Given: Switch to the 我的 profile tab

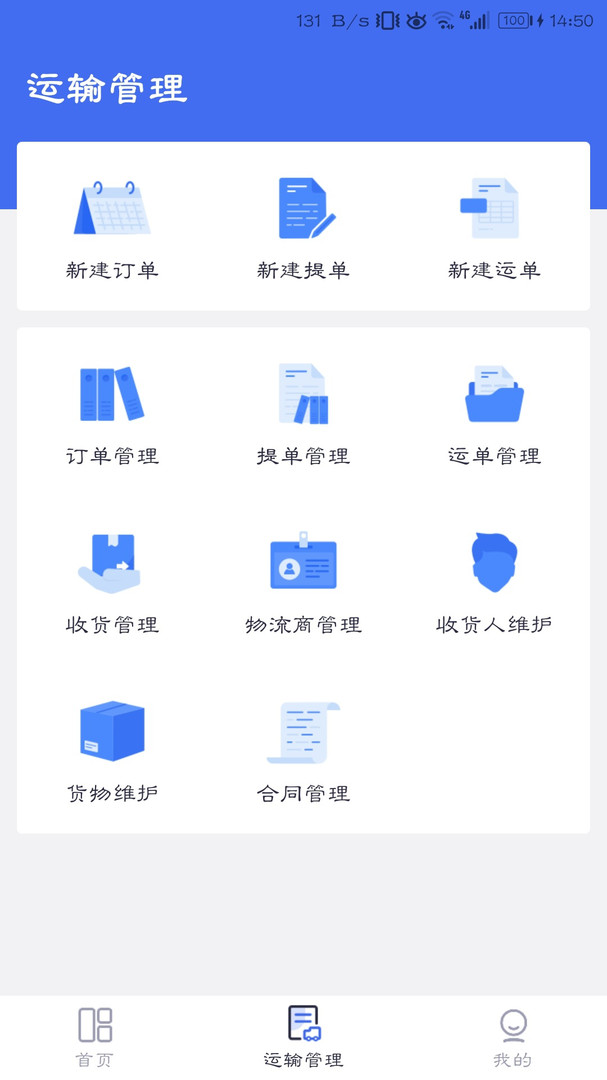Looking at the screenshot, I should 512,1037.
